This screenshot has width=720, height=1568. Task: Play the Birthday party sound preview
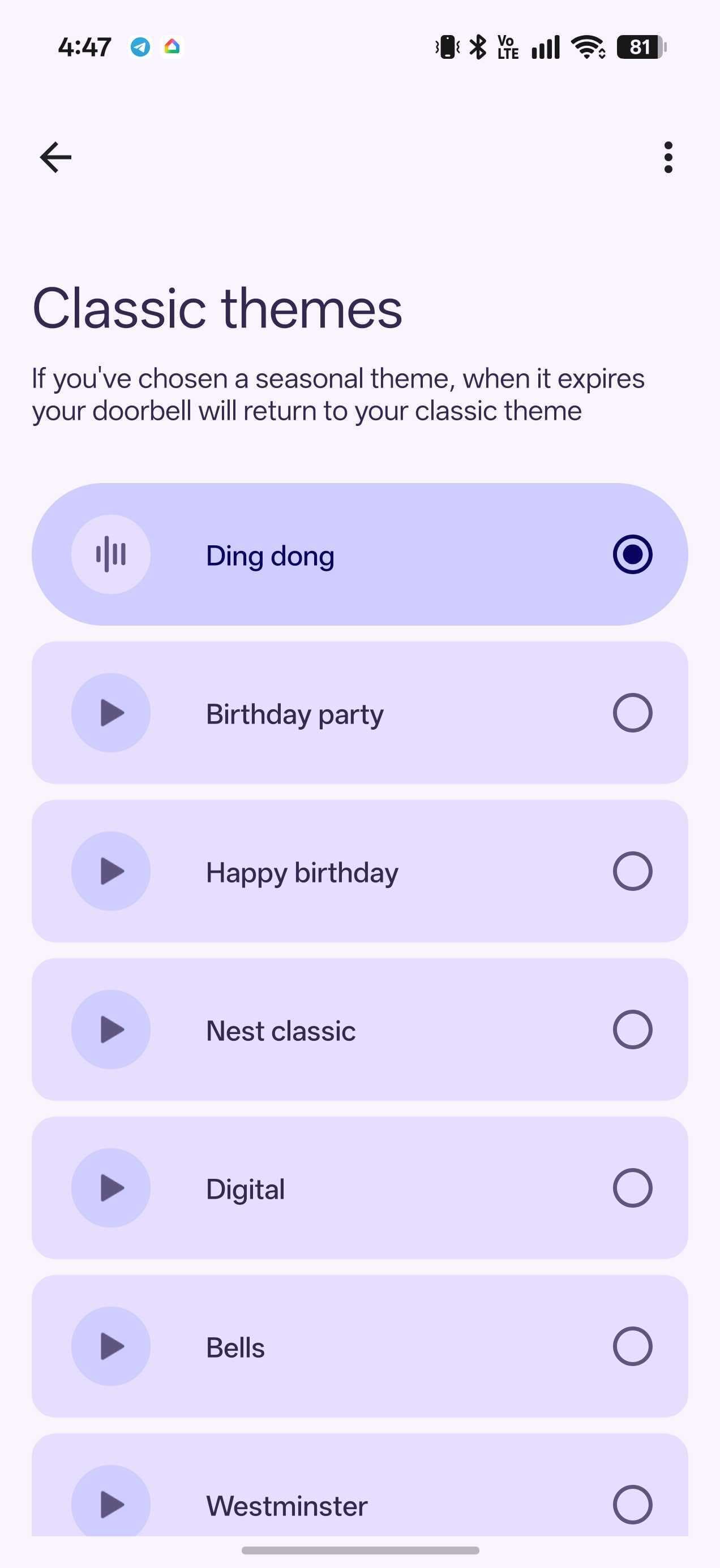point(111,713)
